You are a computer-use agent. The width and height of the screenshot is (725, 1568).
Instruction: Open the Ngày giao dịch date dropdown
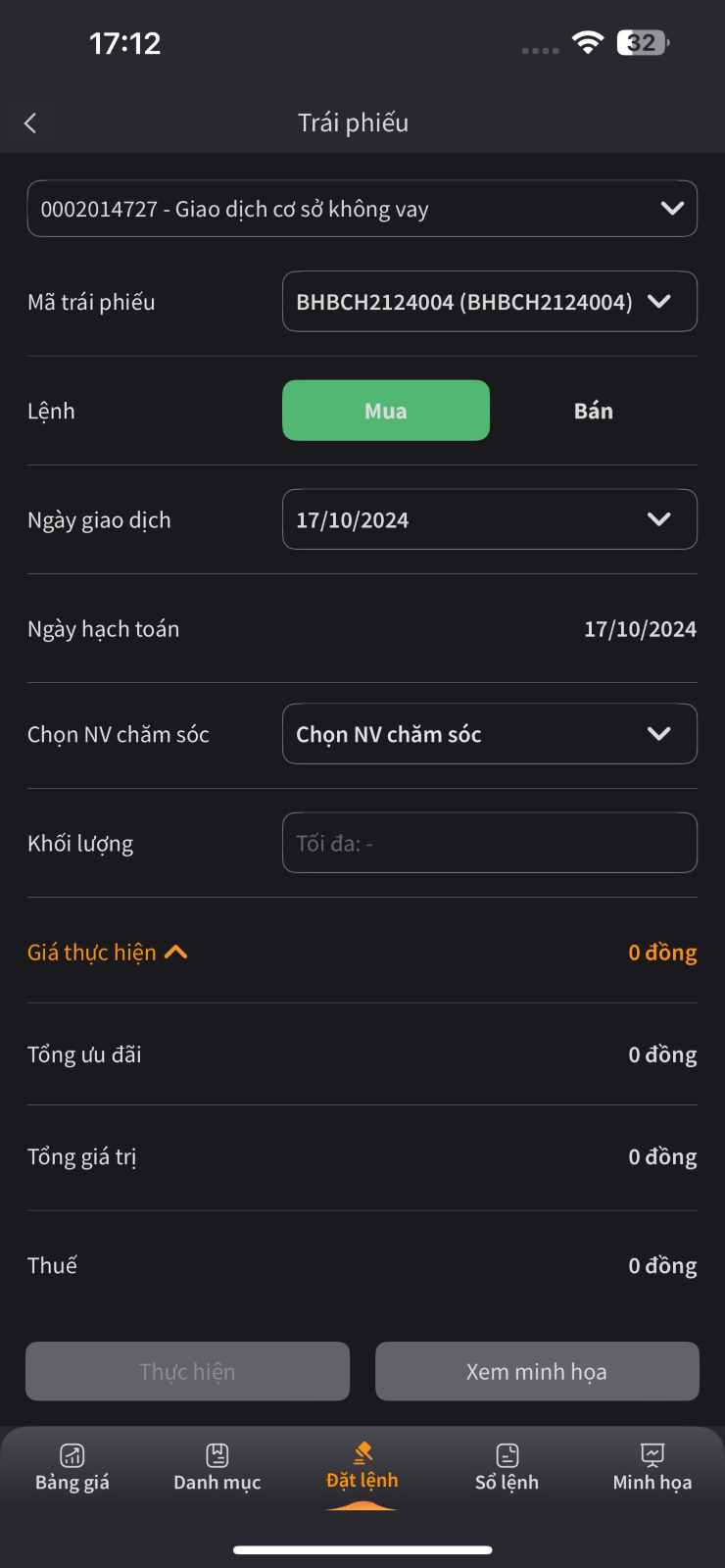(x=490, y=519)
